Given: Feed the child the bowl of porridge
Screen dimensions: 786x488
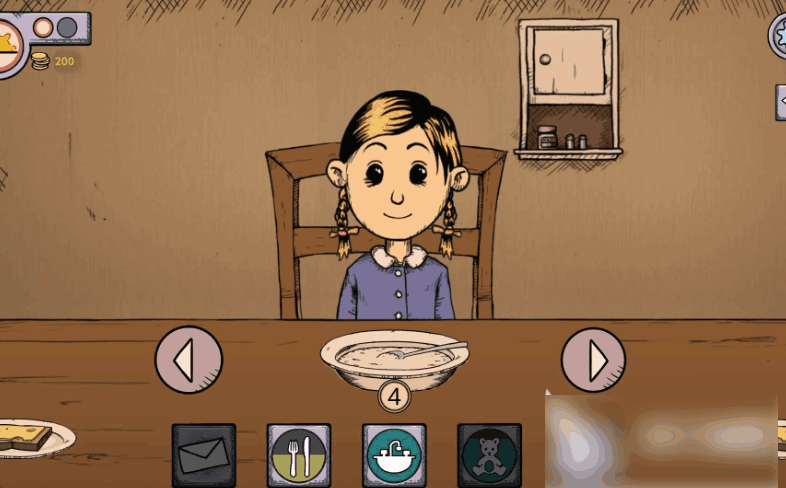Looking at the screenshot, I should click(394, 356).
